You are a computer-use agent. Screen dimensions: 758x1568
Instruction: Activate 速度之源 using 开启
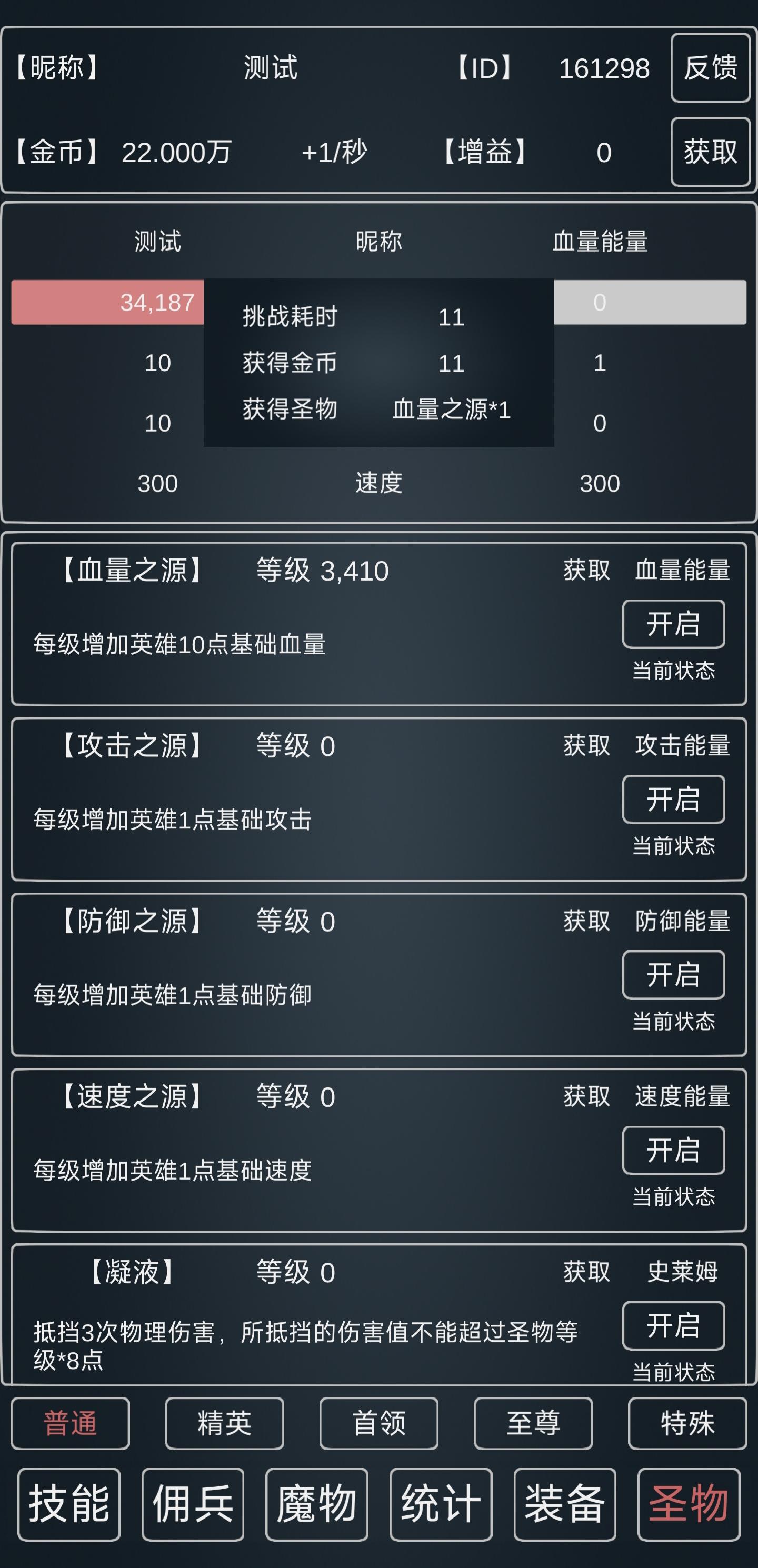(x=673, y=1152)
